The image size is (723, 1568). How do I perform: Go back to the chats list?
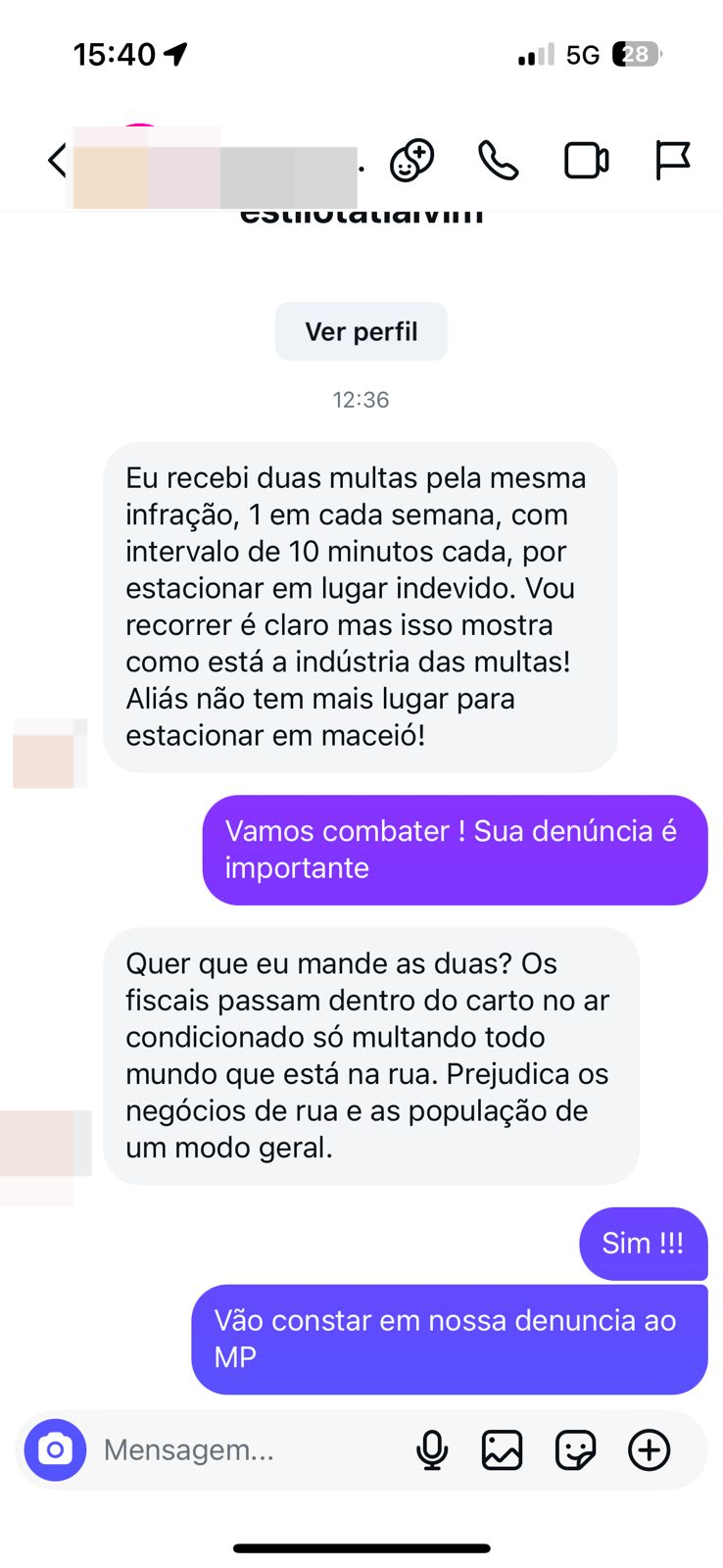[57, 161]
